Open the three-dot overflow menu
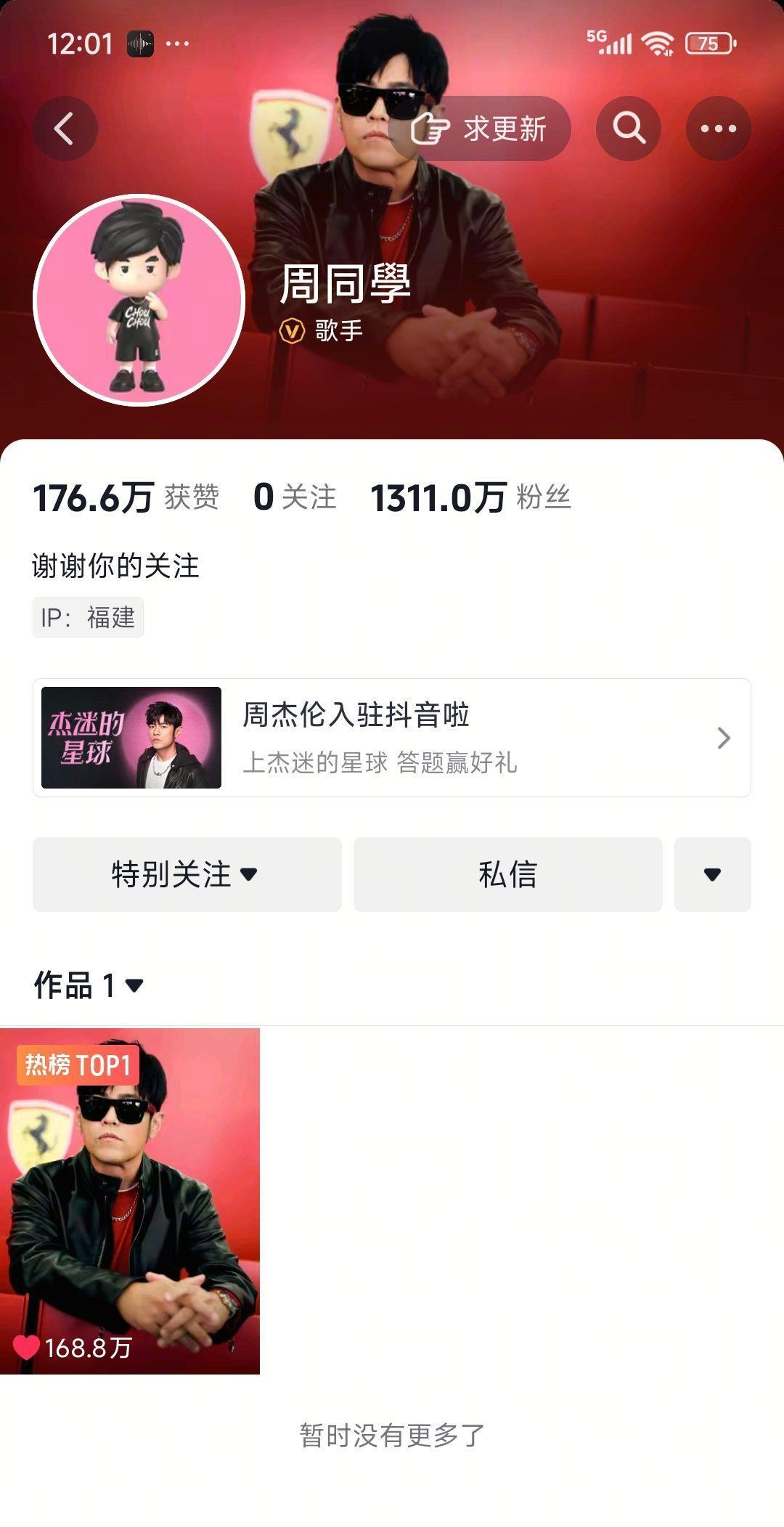The height and width of the screenshot is (1527, 784). (718, 129)
